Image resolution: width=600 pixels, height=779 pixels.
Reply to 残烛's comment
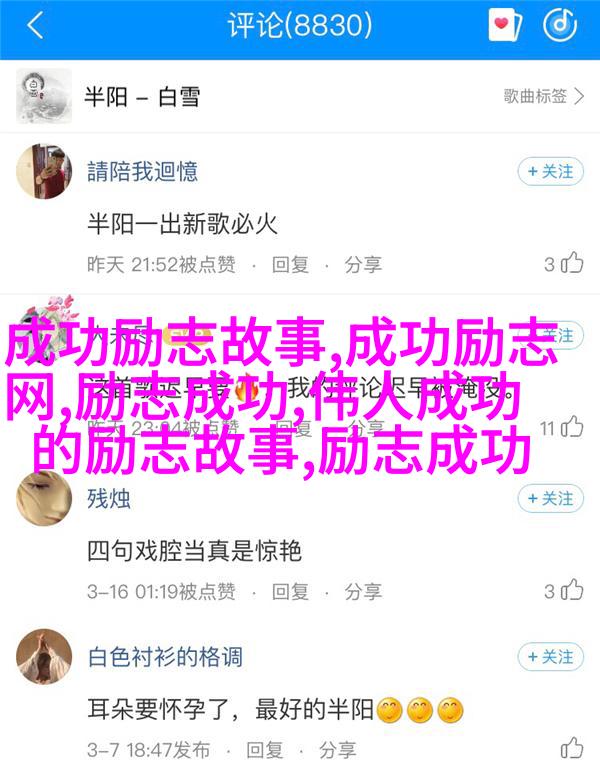pyautogui.click(x=291, y=590)
